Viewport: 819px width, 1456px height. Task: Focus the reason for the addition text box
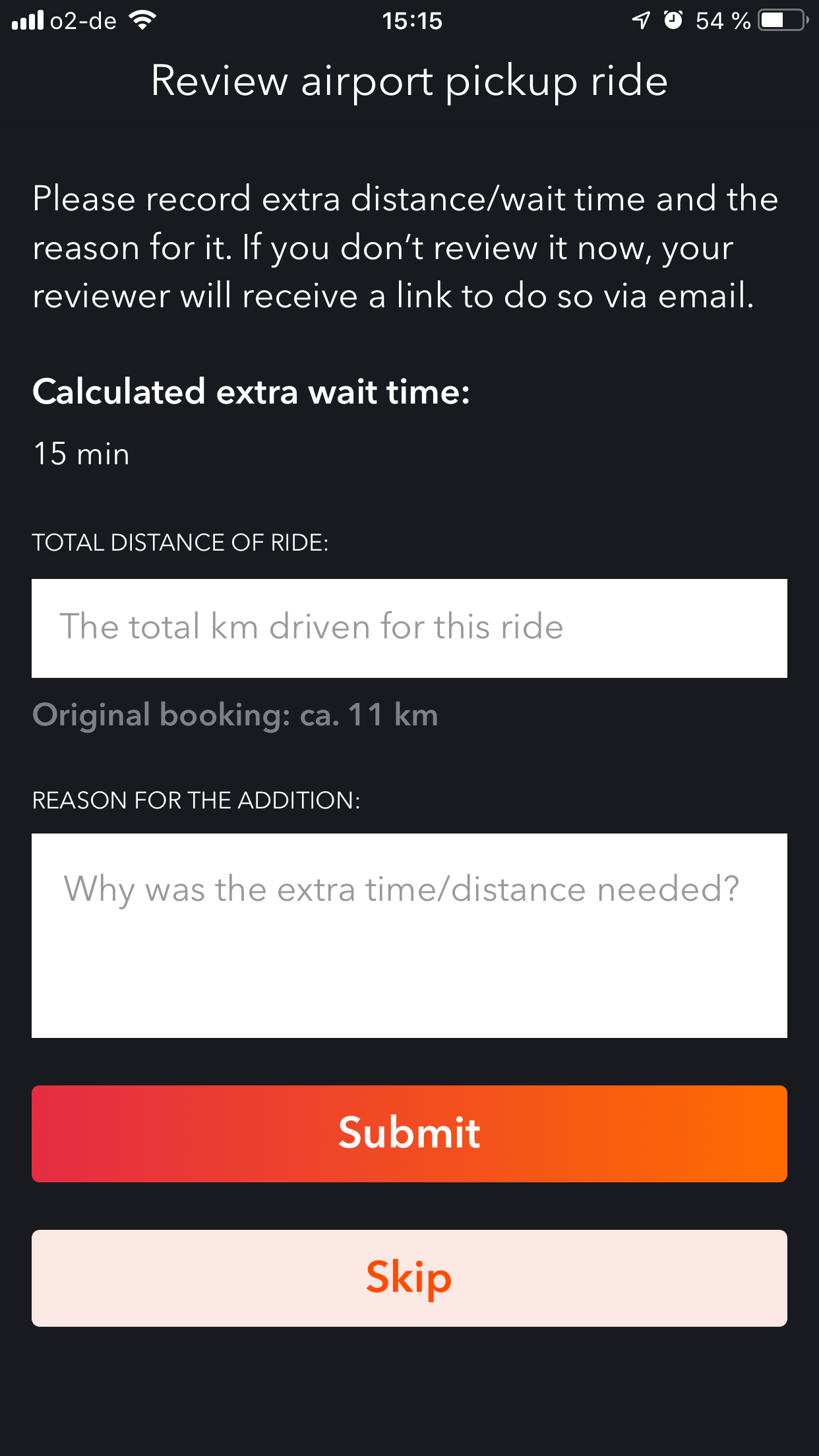(x=409, y=935)
